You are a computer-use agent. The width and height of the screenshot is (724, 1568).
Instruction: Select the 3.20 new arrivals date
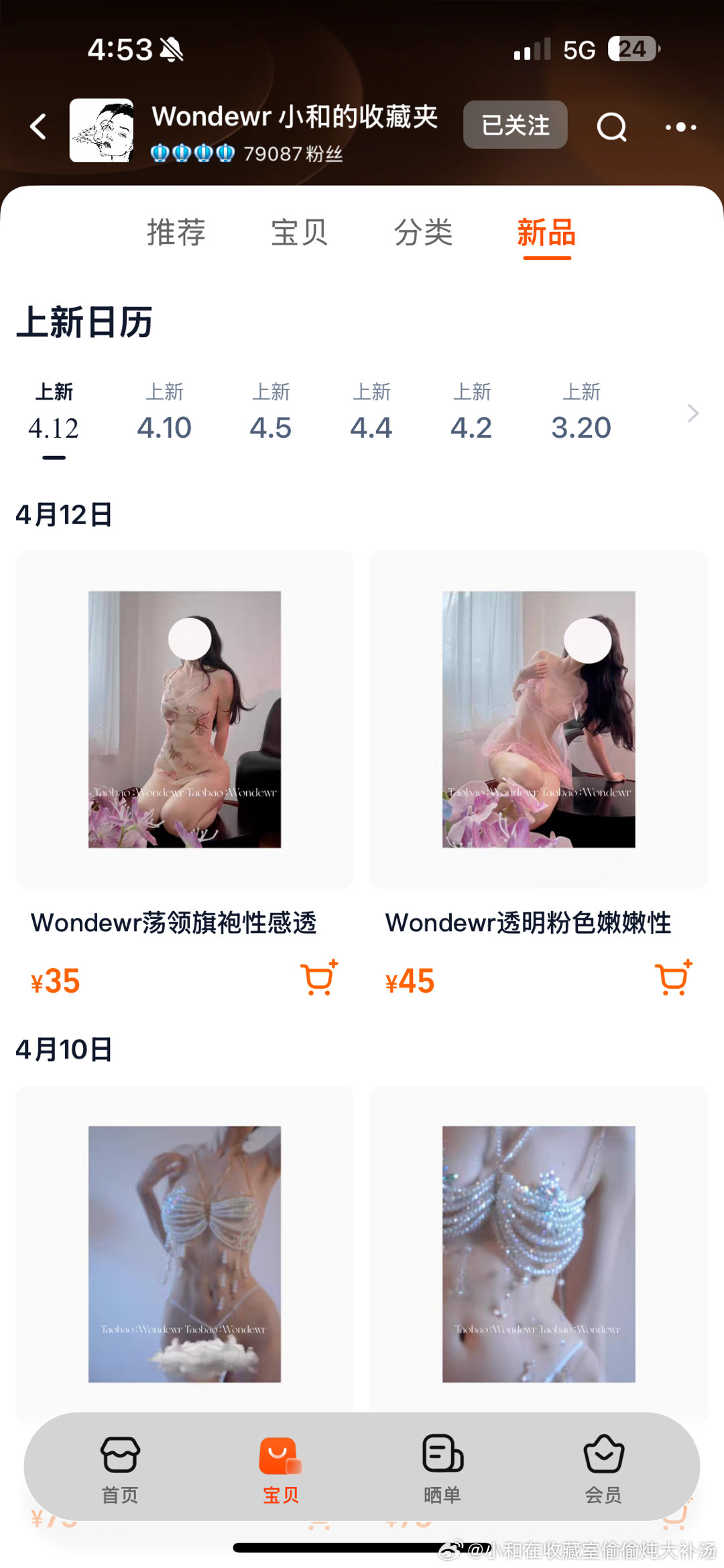[x=581, y=413]
